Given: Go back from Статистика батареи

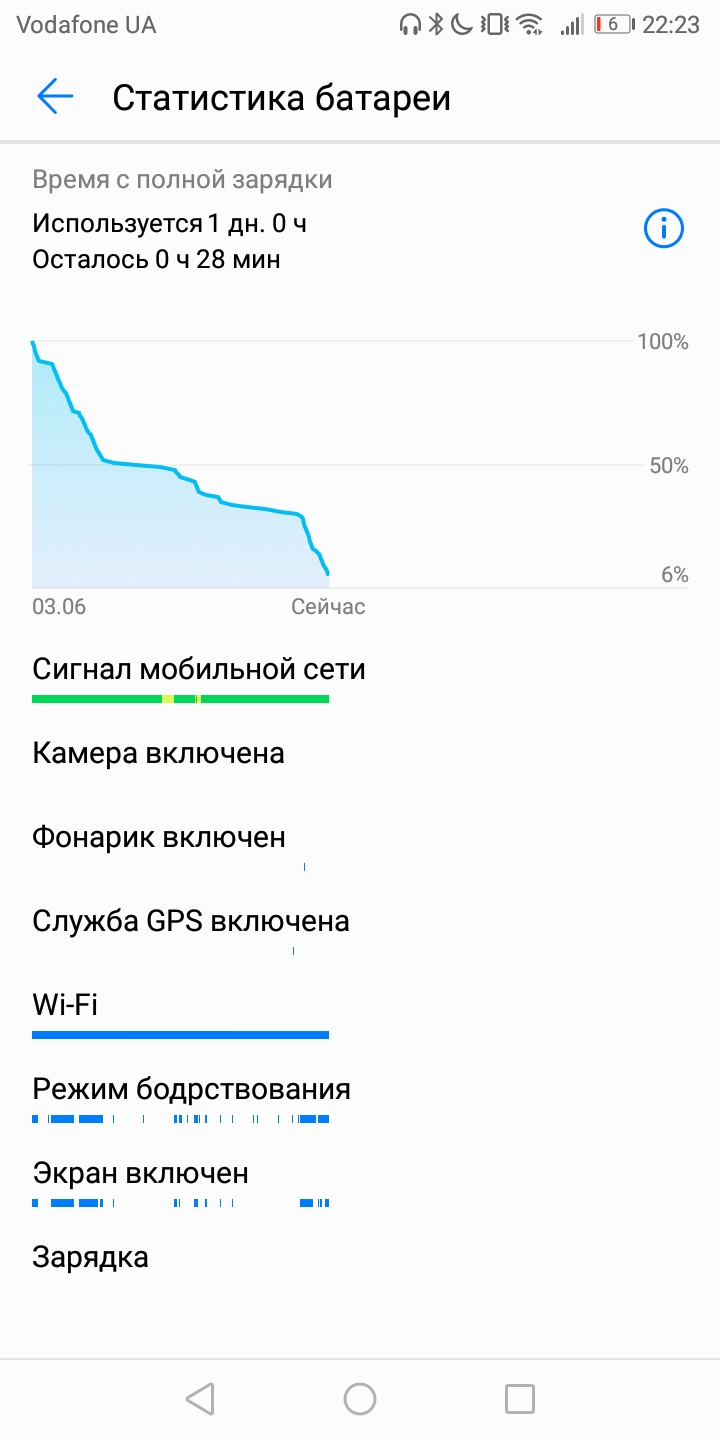Looking at the screenshot, I should tap(55, 97).
